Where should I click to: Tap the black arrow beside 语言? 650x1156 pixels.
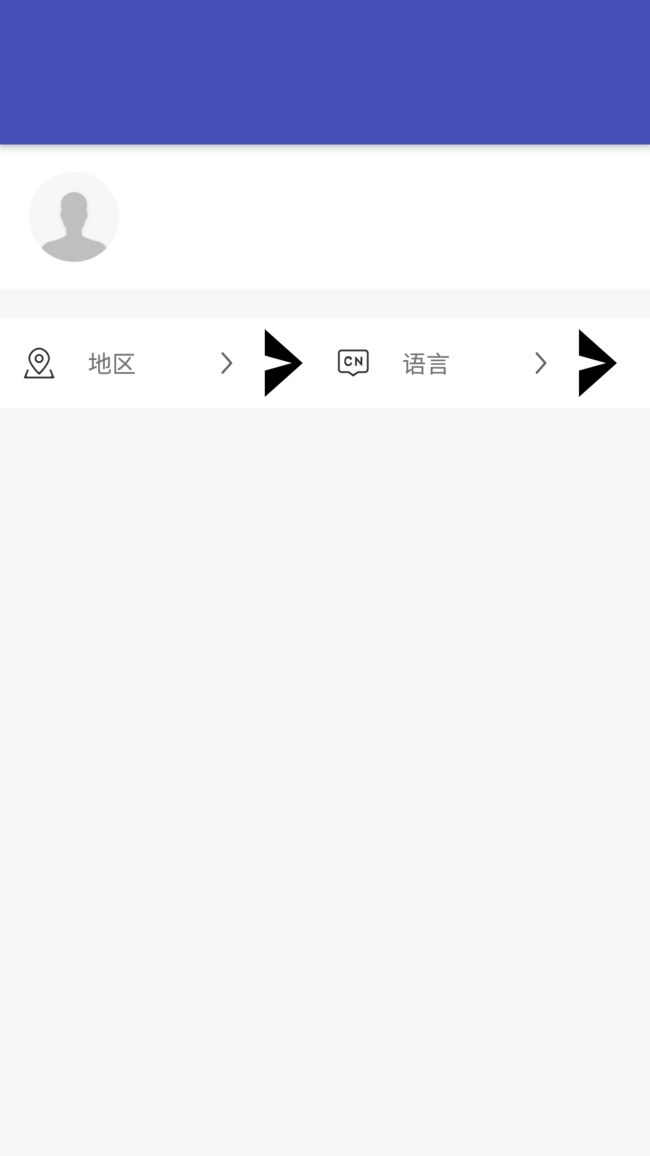[598, 363]
